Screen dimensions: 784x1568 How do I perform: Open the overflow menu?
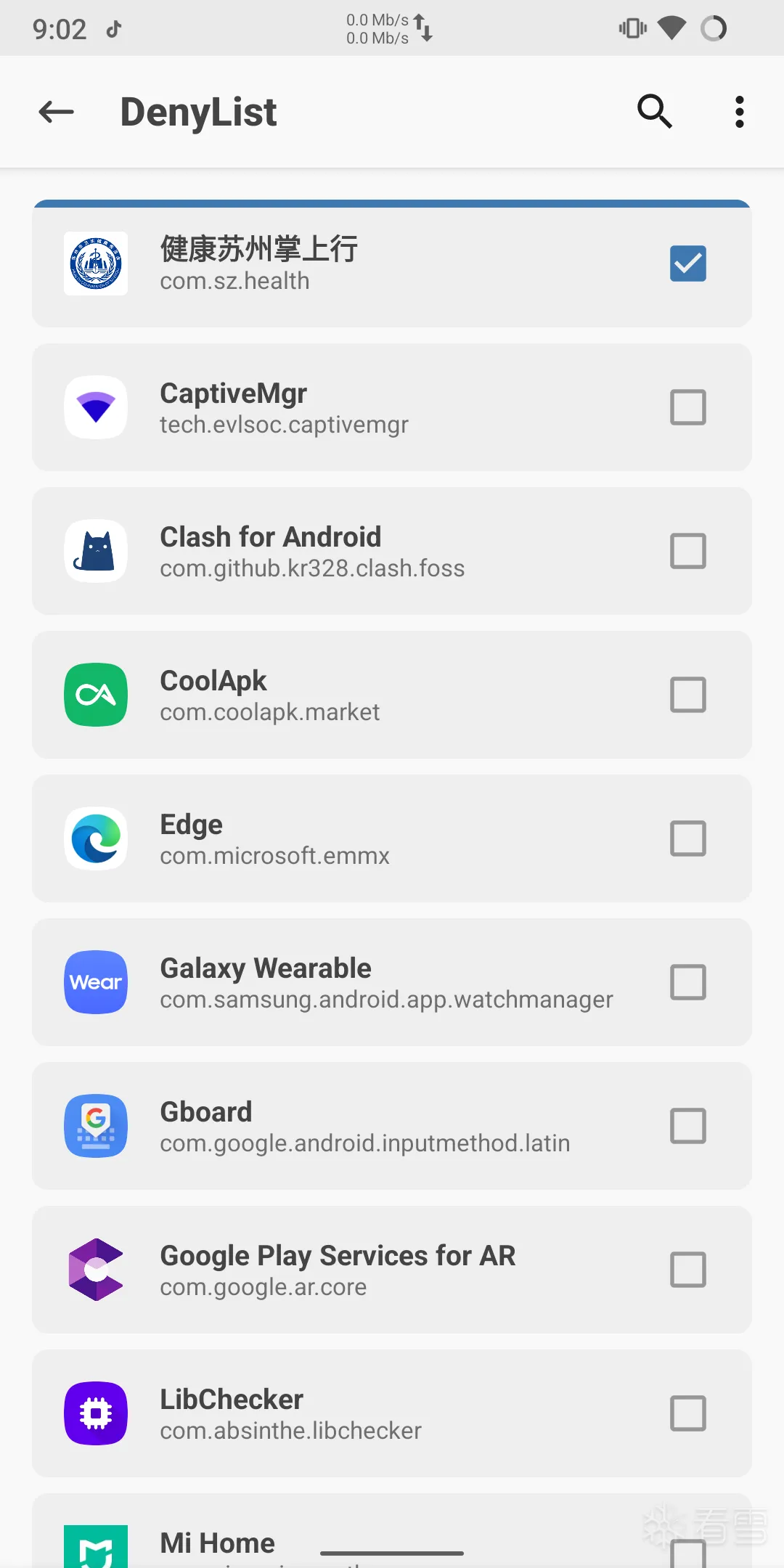[x=739, y=112]
